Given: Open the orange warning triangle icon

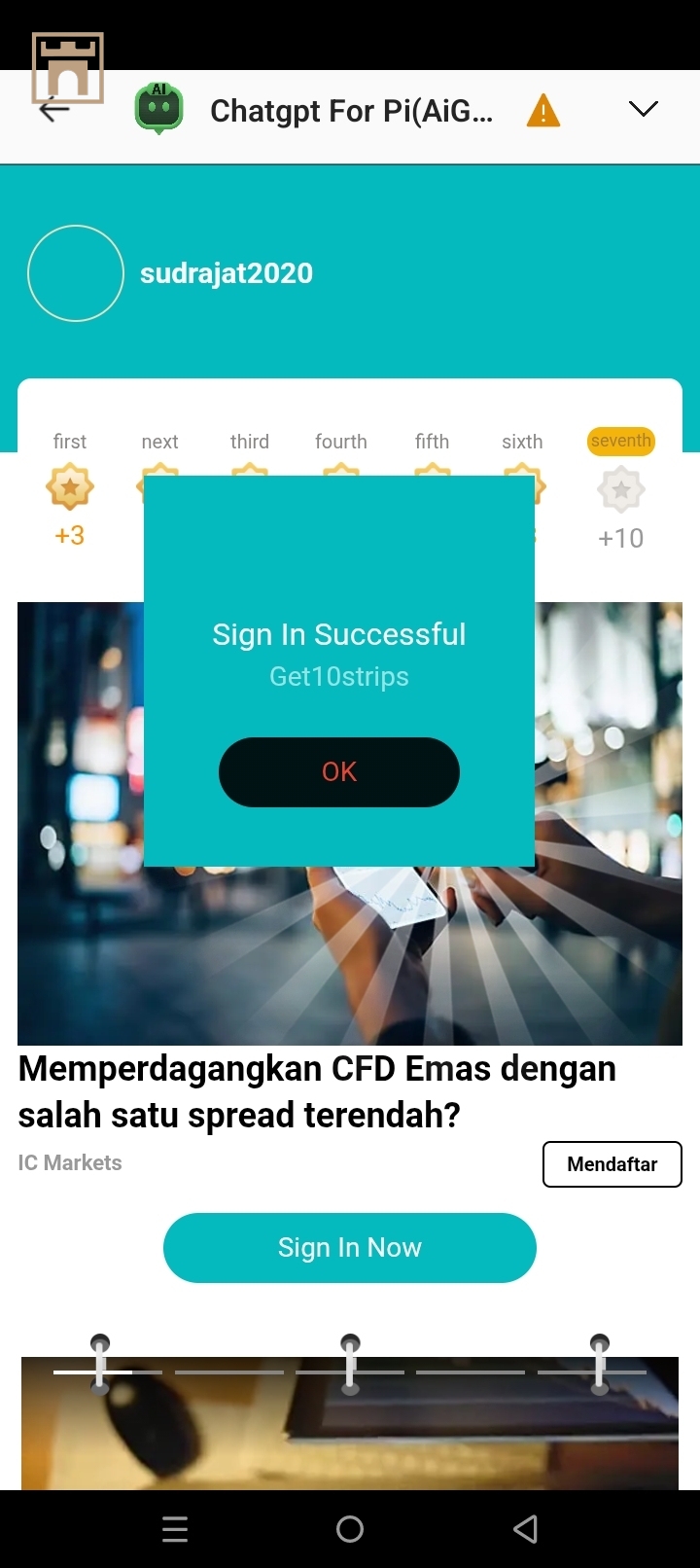Looking at the screenshot, I should (x=542, y=111).
